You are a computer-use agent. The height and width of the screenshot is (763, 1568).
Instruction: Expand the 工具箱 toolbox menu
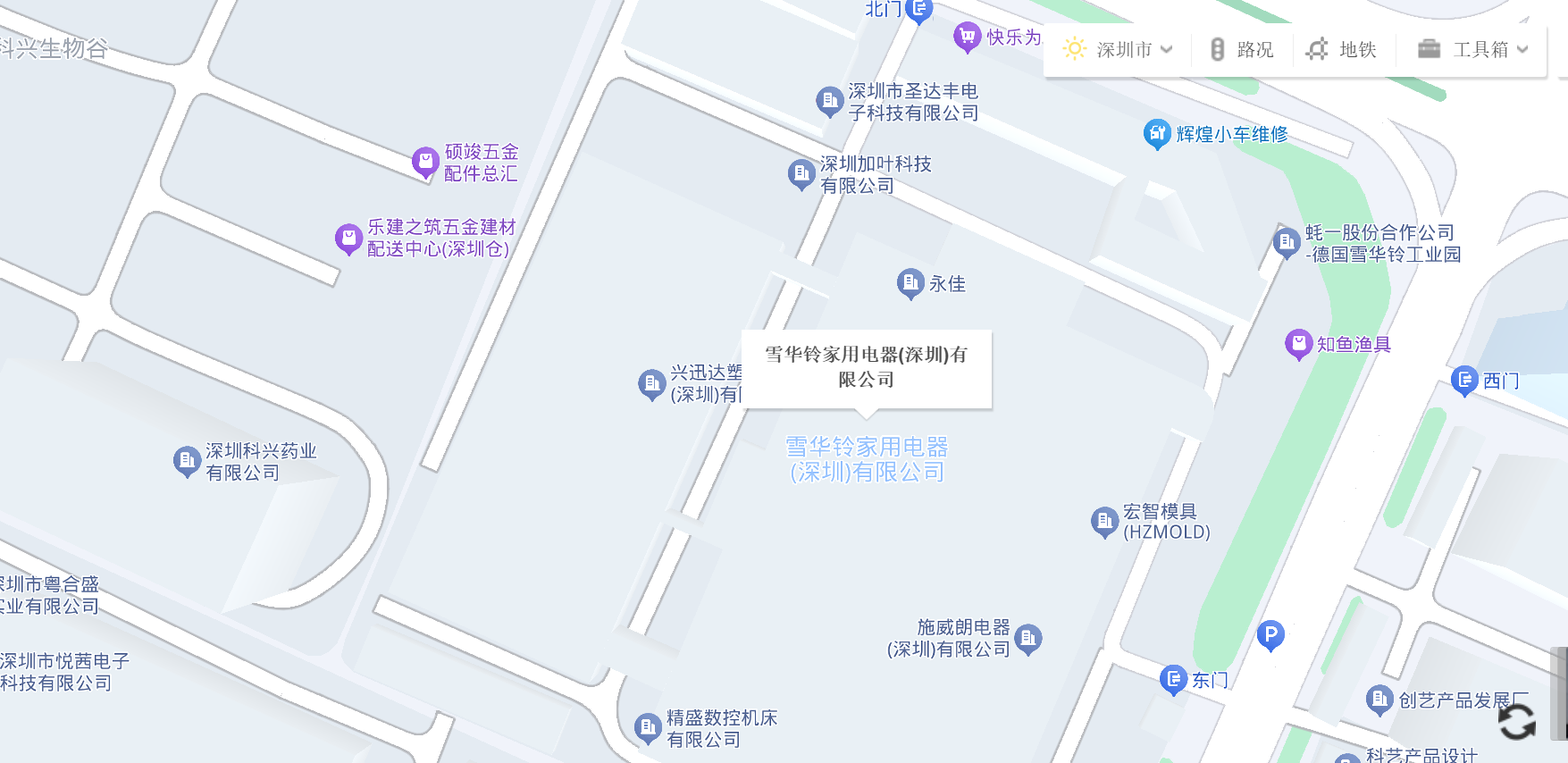click(x=1473, y=50)
